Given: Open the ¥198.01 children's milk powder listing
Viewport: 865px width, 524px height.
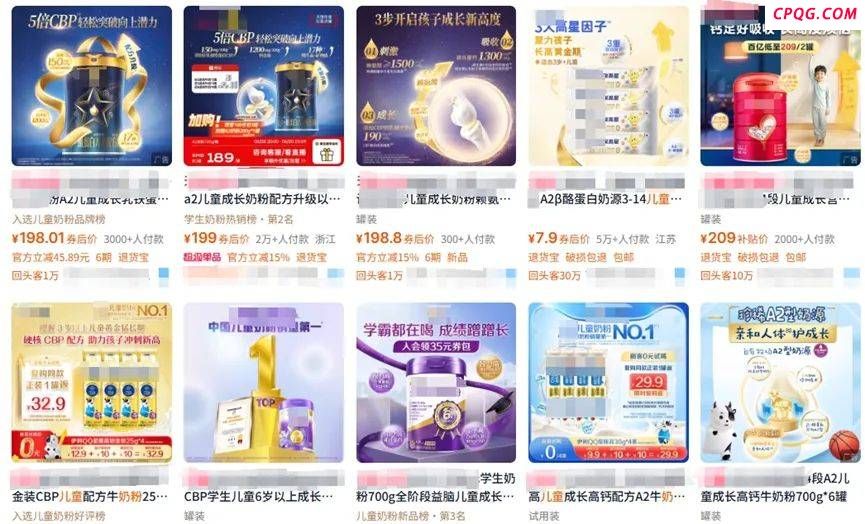Looking at the screenshot, I should click(91, 86).
